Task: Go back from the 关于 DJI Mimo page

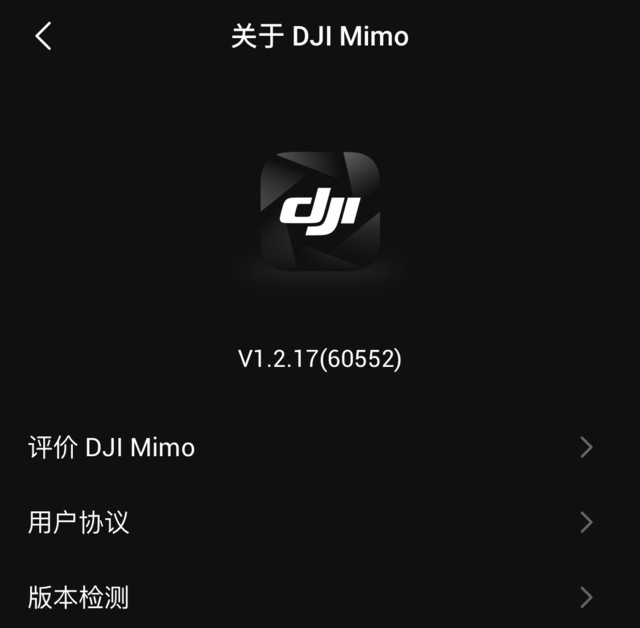Action: coord(43,37)
